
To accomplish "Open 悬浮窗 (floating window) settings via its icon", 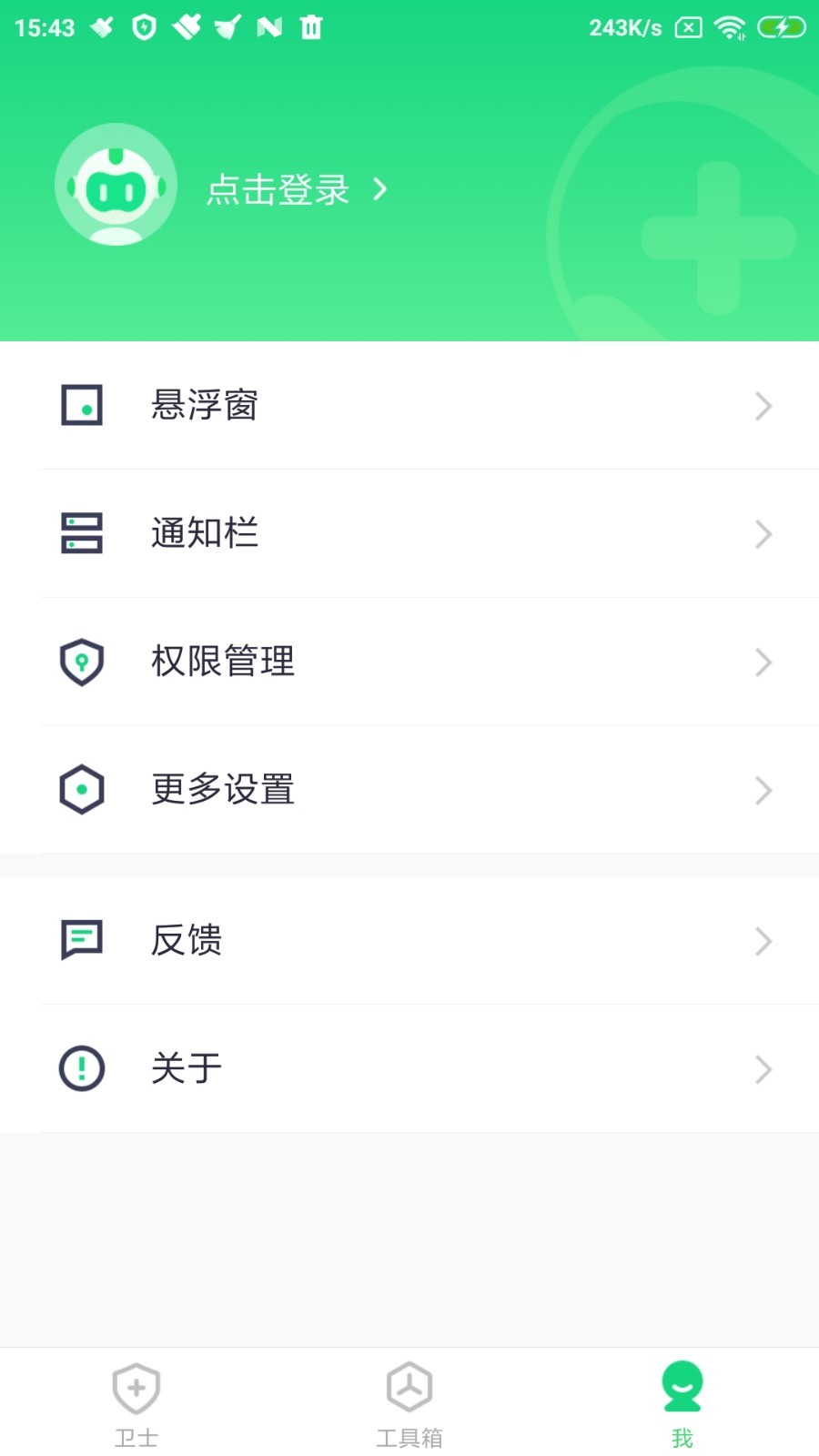I will click(x=81, y=406).
